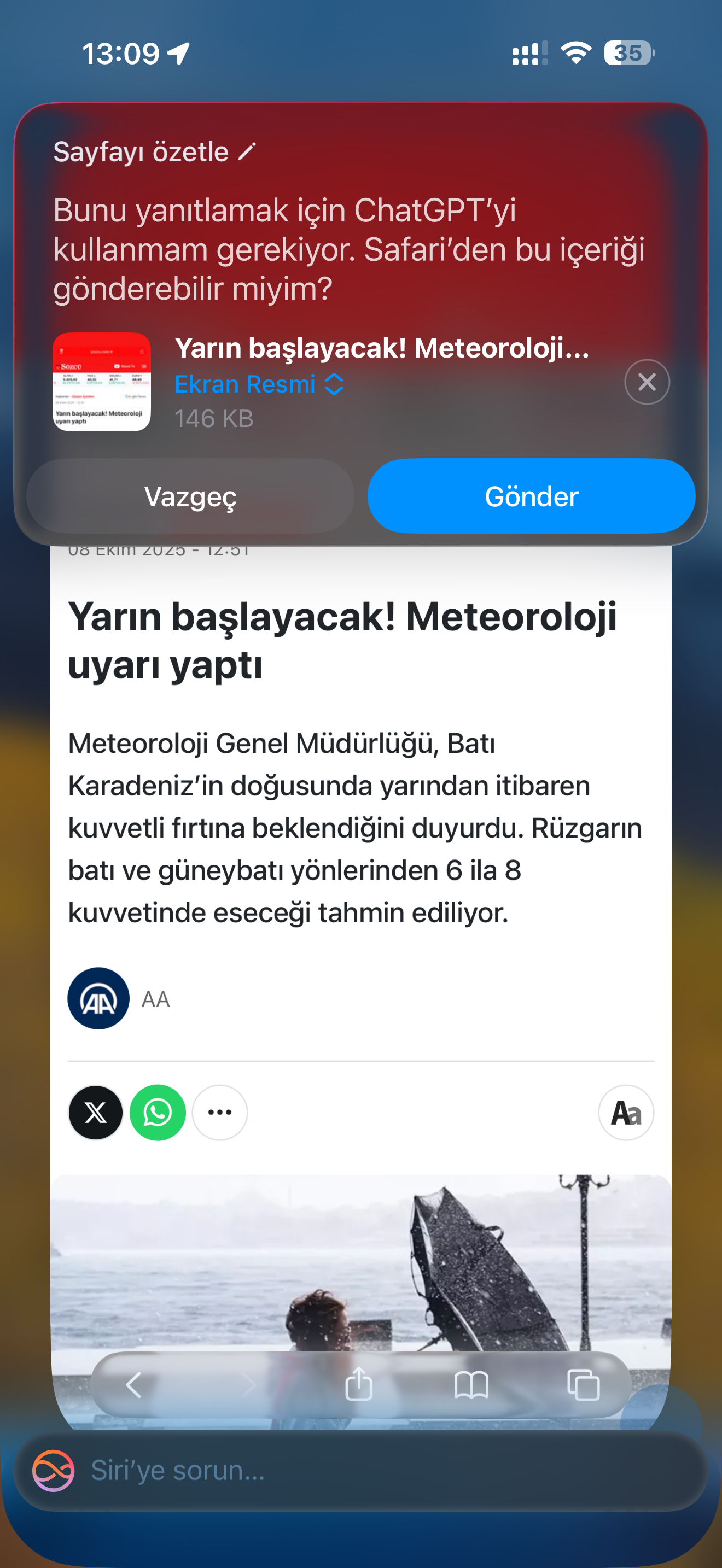Viewport: 722px width, 1568px height.
Task: Open Safari bookmarks
Action: 471,1385
